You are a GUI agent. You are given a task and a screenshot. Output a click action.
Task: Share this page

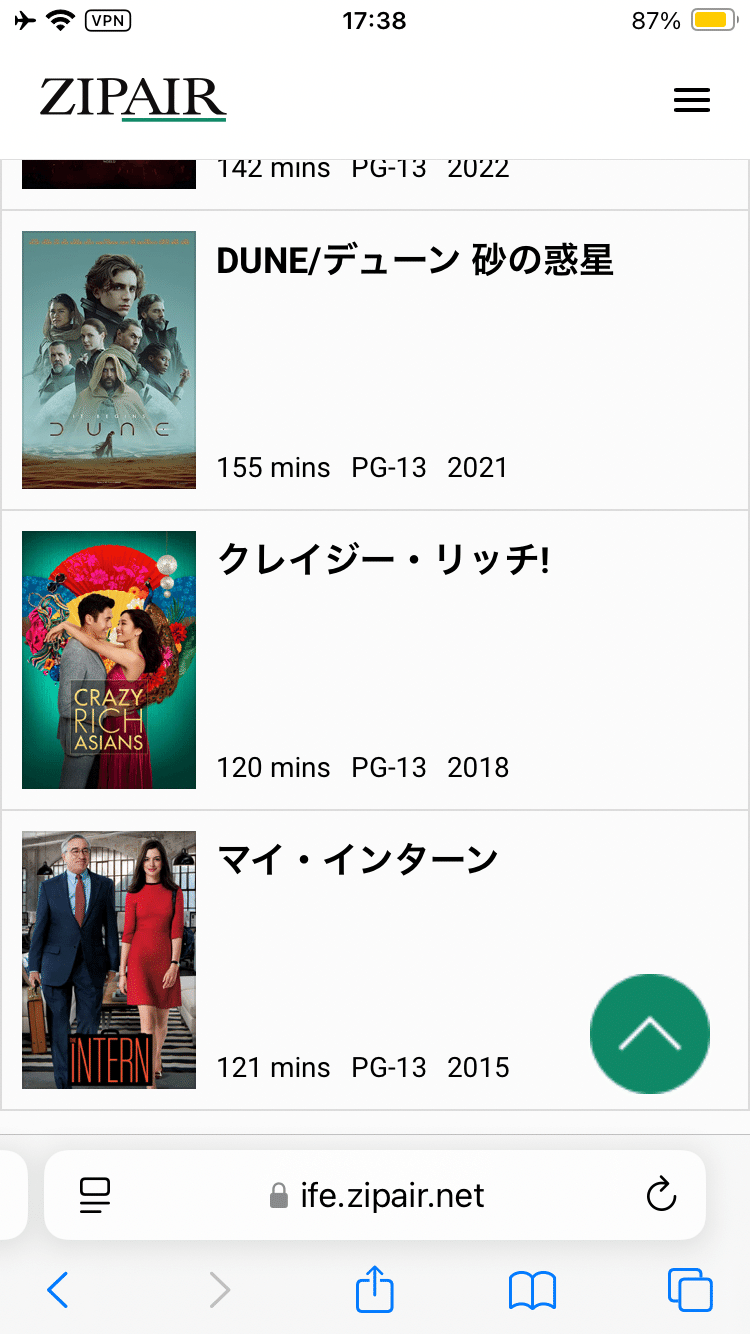pyautogui.click(x=375, y=1289)
